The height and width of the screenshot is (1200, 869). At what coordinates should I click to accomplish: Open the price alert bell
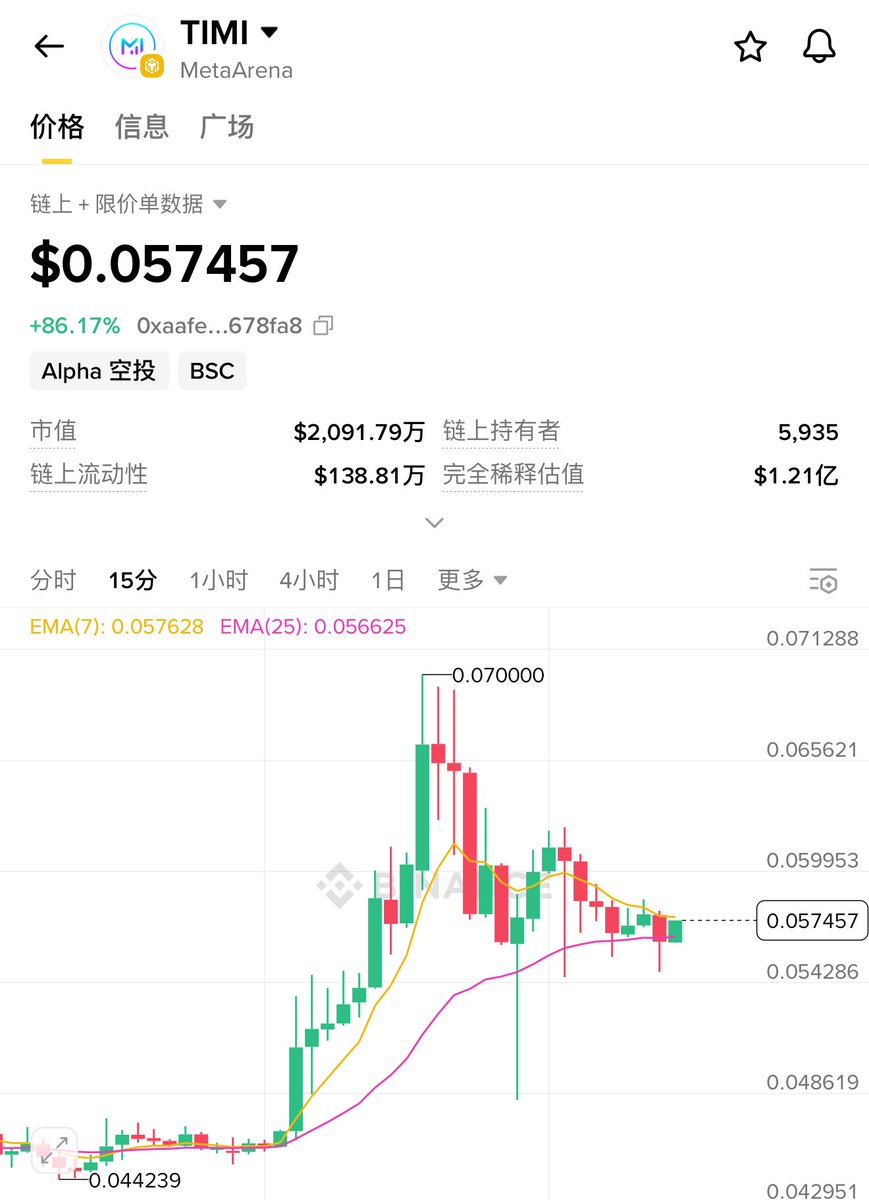click(819, 46)
